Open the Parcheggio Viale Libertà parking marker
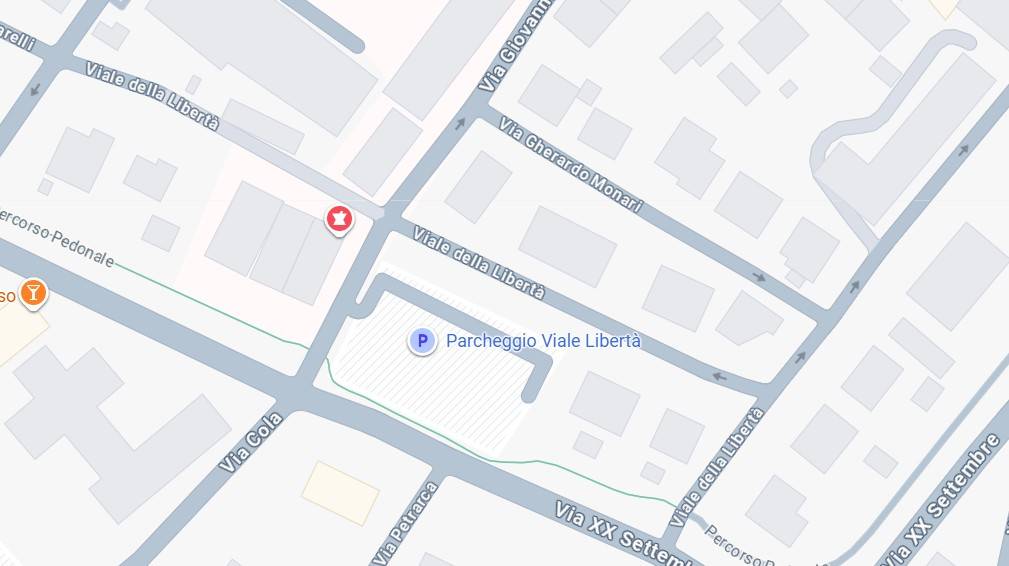Viewport: 1009px width, 566px height. click(422, 342)
